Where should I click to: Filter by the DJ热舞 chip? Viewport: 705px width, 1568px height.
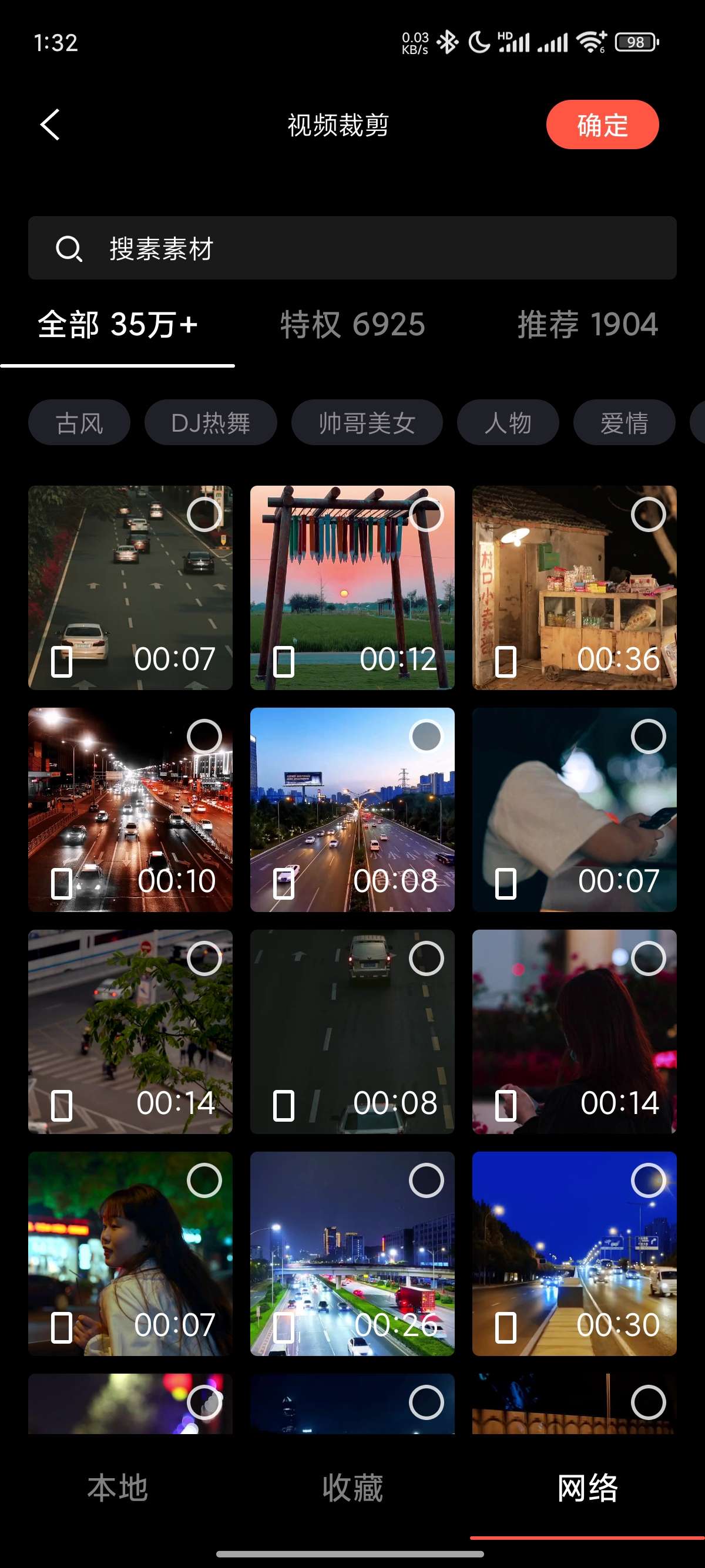pyautogui.click(x=211, y=422)
